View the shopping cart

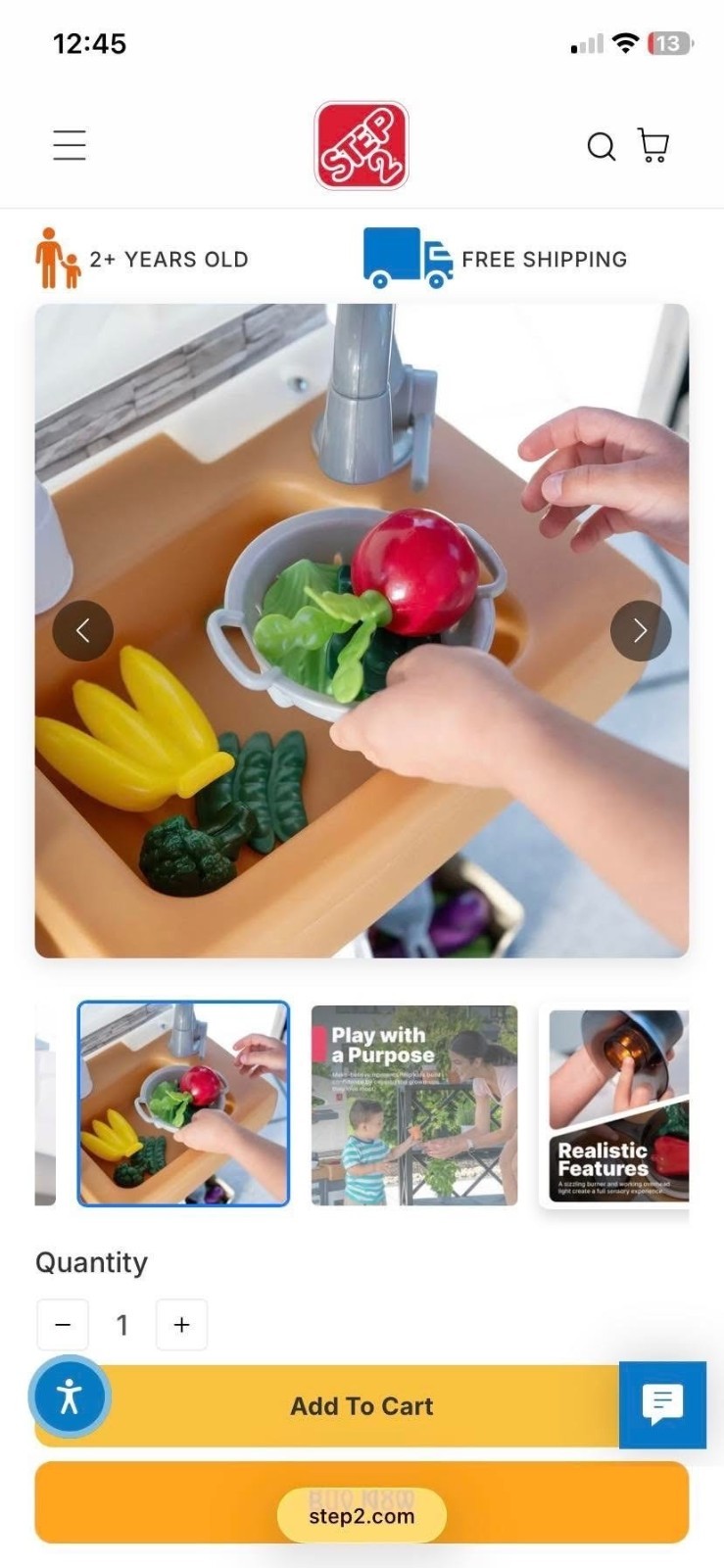coord(653,145)
